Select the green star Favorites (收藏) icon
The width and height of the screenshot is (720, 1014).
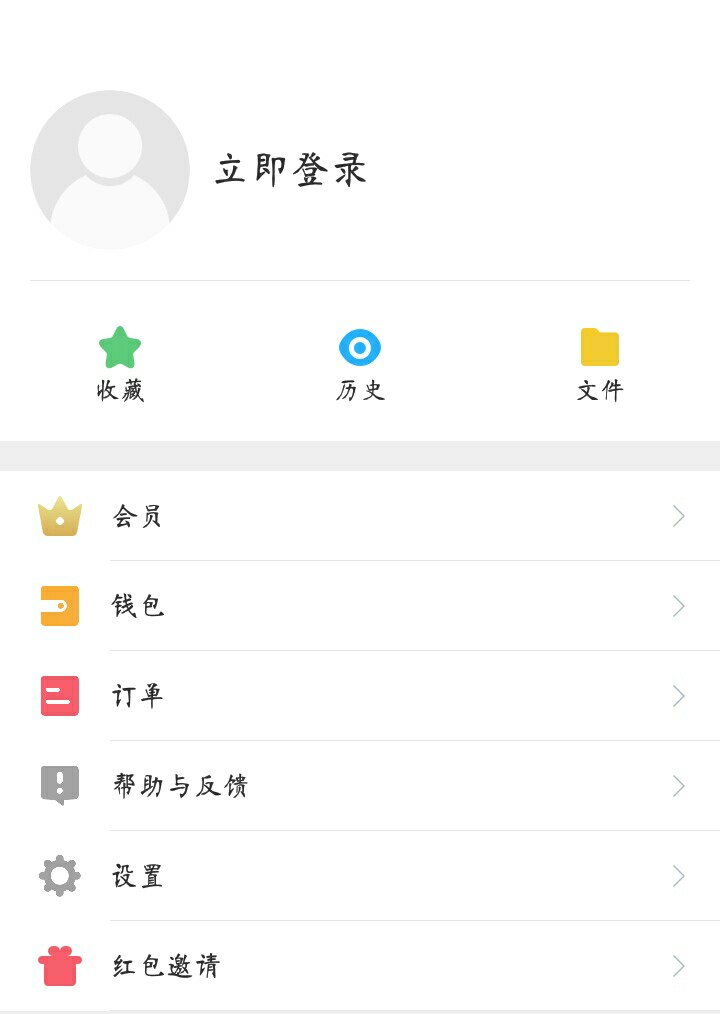tap(120, 345)
